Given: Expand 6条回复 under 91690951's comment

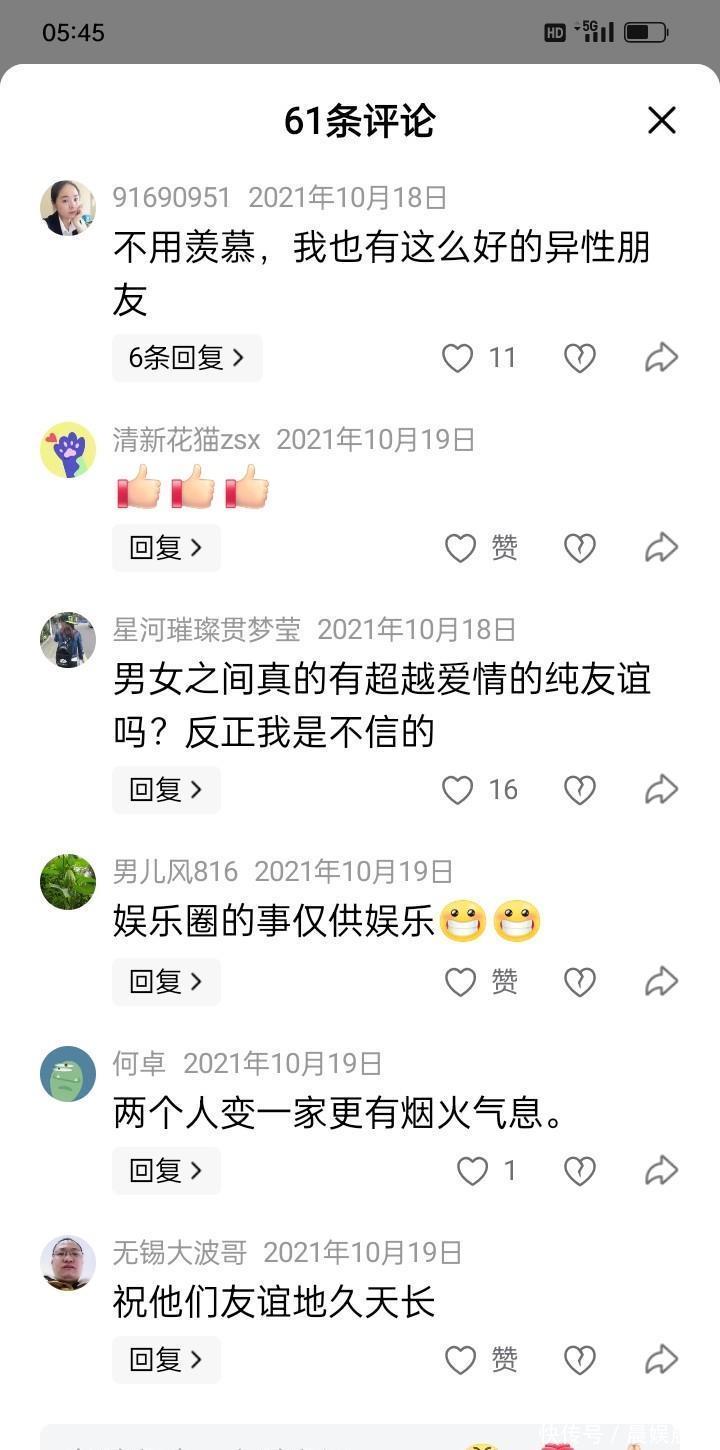Looking at the screenshot, I should point(187,358).
